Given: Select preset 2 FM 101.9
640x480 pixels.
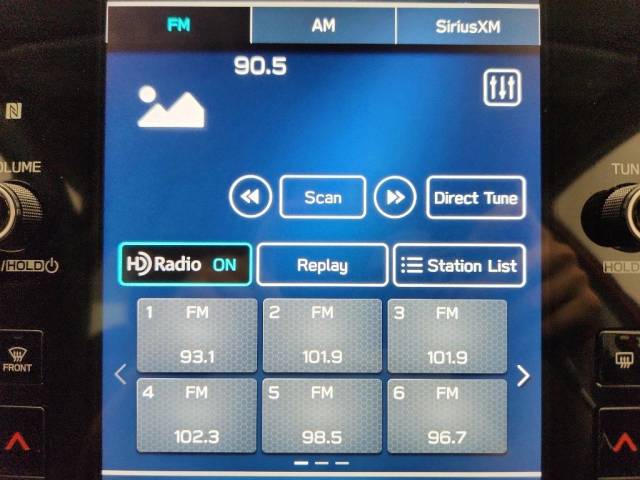Looking at the screenshot, I should [321, 336].
